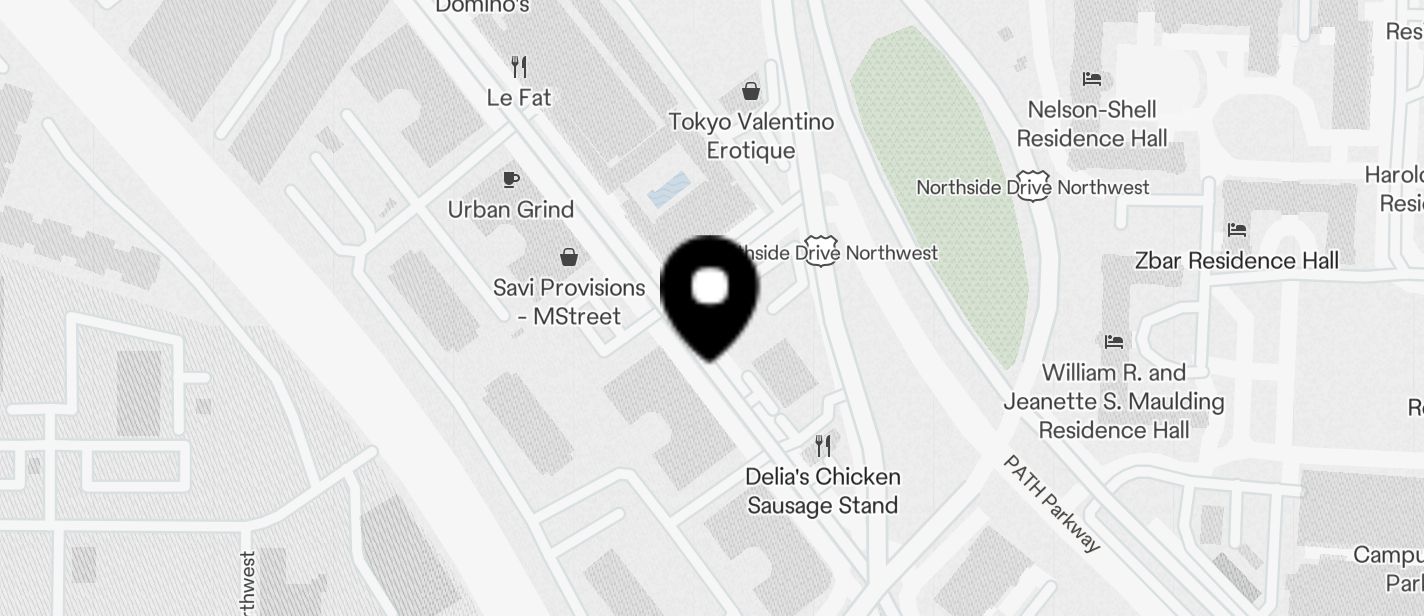Select Savi Provisions - MStreet shop marker
1424x616 pixels.
568,258
